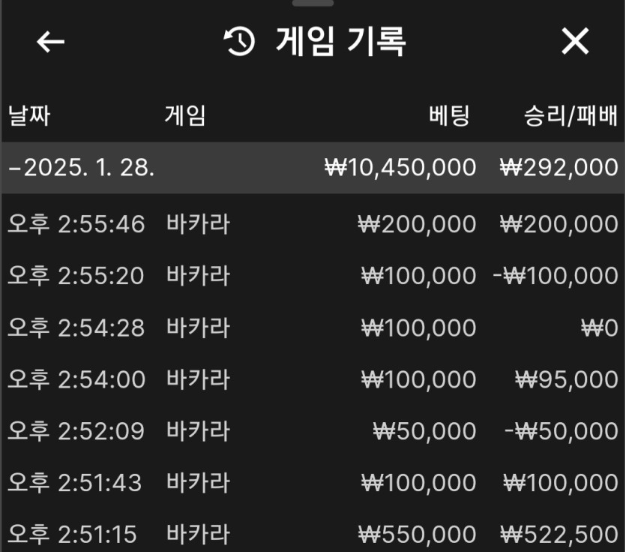Image resolution: width=625 pixels, height=552 pixels.
Task: Open the 오후 2:55:46 바카라 record
Action: pyautogui.click(x=312, y=224)
